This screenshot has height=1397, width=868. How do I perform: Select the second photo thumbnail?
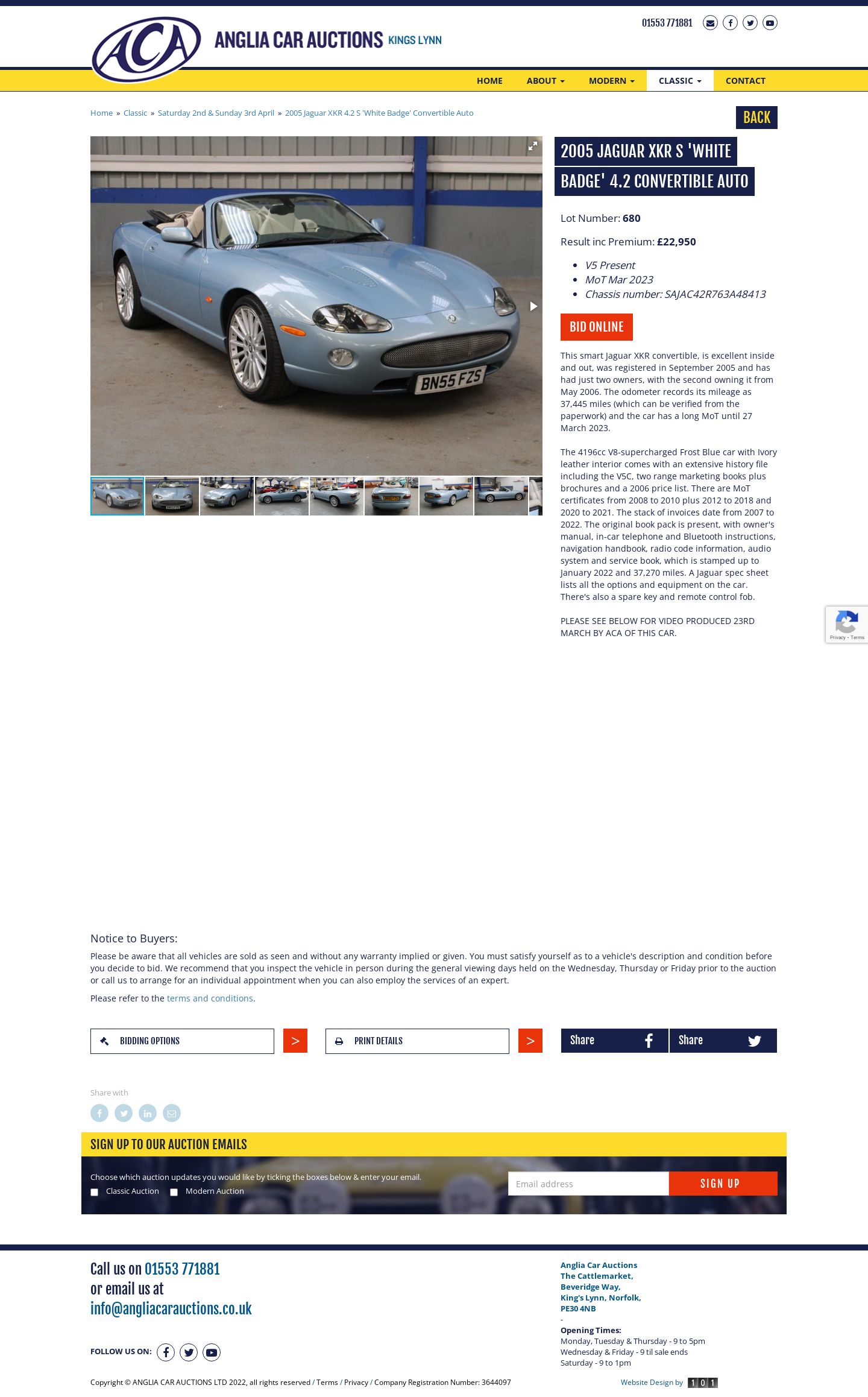(x=172, y=496)
